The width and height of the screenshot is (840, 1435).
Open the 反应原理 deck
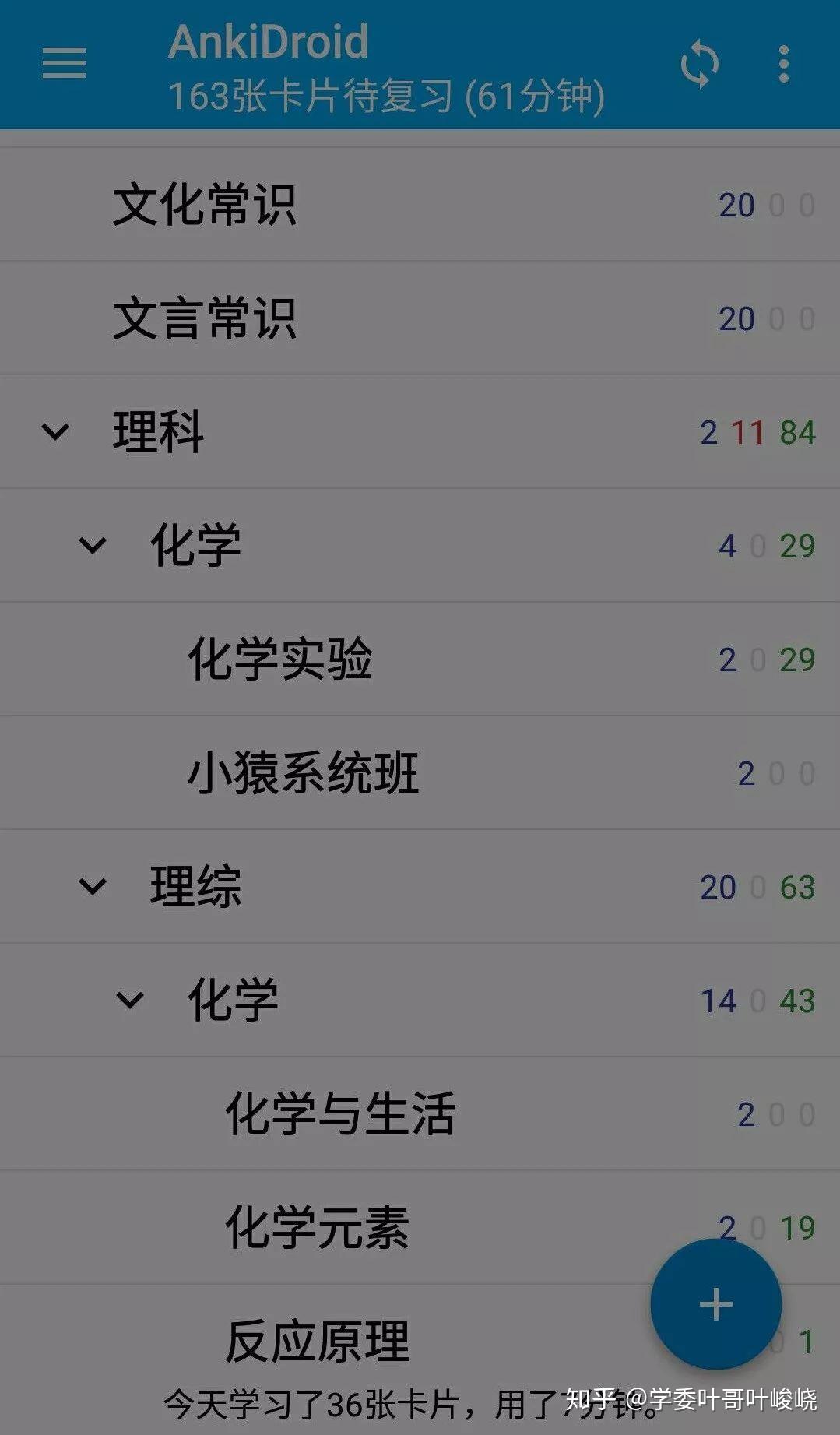pyautogui.click(x=317, y=1341)
